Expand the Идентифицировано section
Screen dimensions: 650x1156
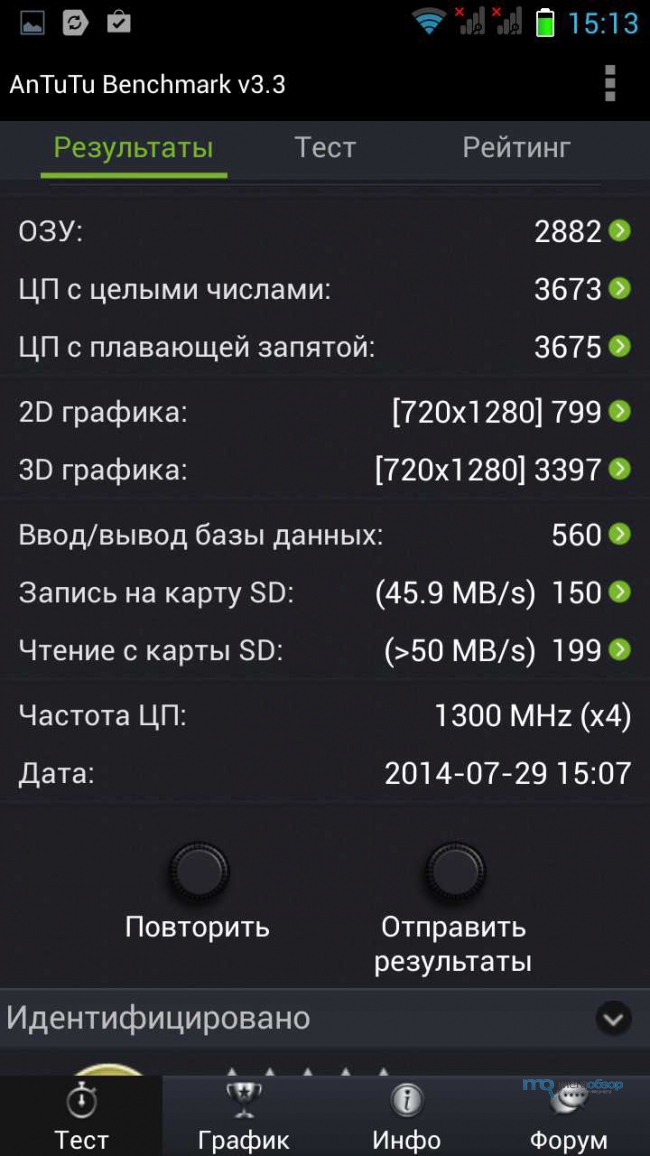[x=612, y=1019]
